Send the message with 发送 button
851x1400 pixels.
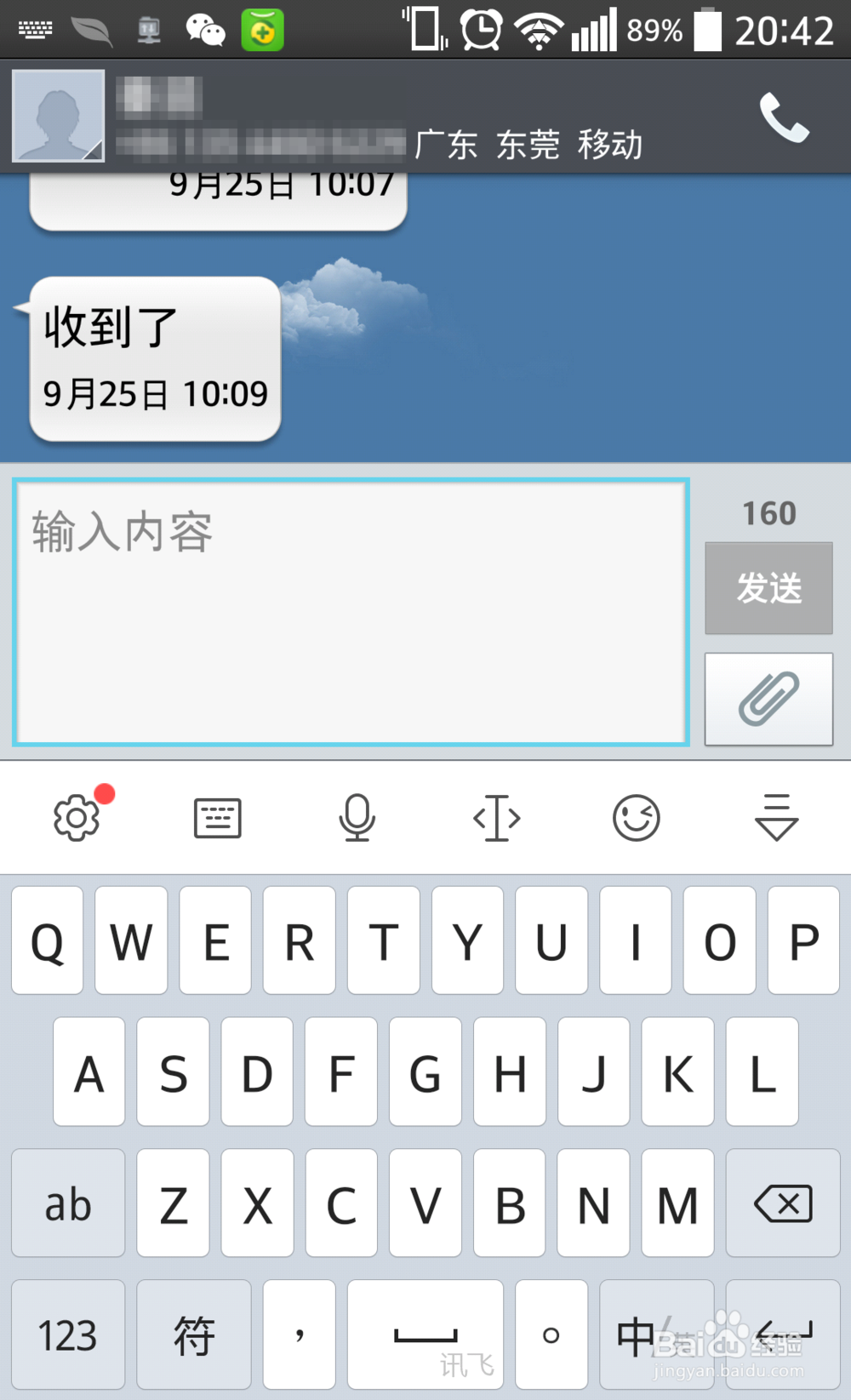[768, 588]
